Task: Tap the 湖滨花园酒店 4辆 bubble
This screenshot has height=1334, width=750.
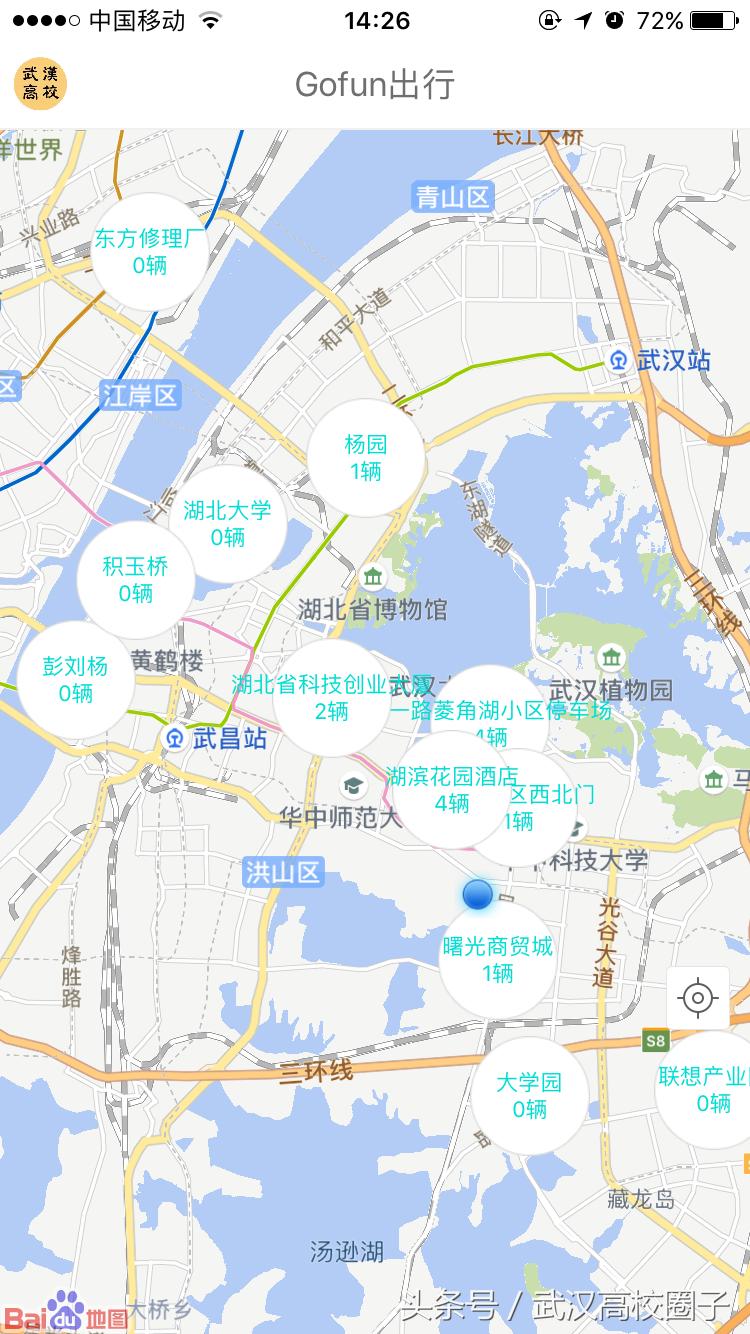Action: click(x=452, y=791)
